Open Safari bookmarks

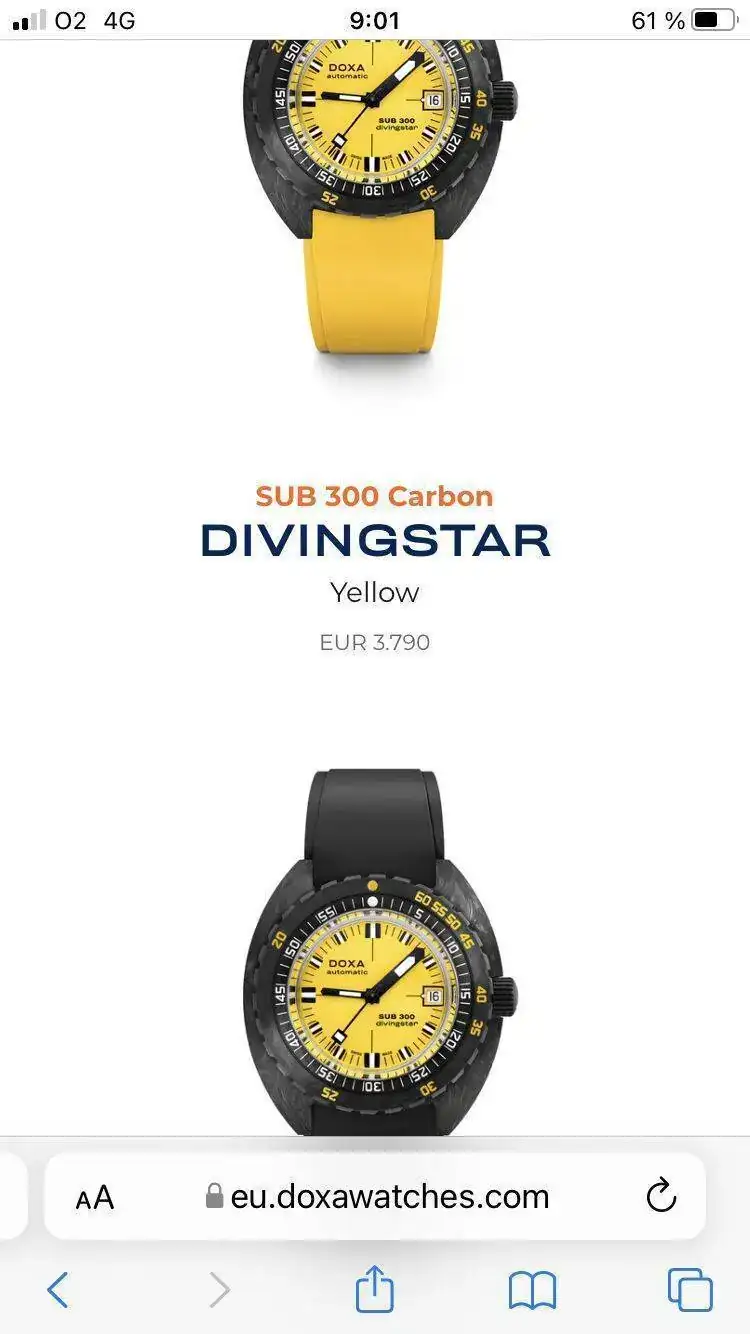point(532,1290)
